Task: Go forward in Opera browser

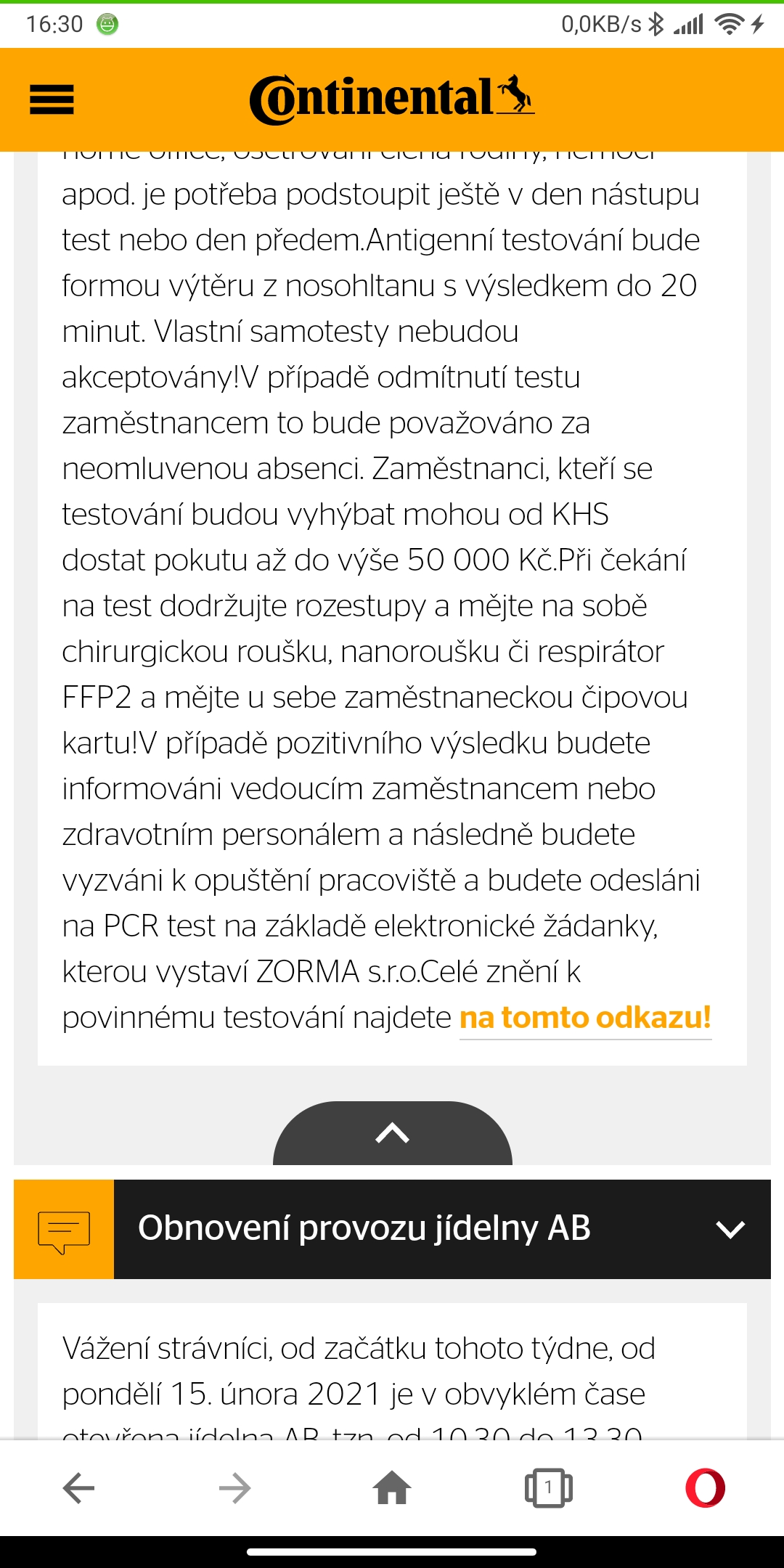Action: 235,1488
